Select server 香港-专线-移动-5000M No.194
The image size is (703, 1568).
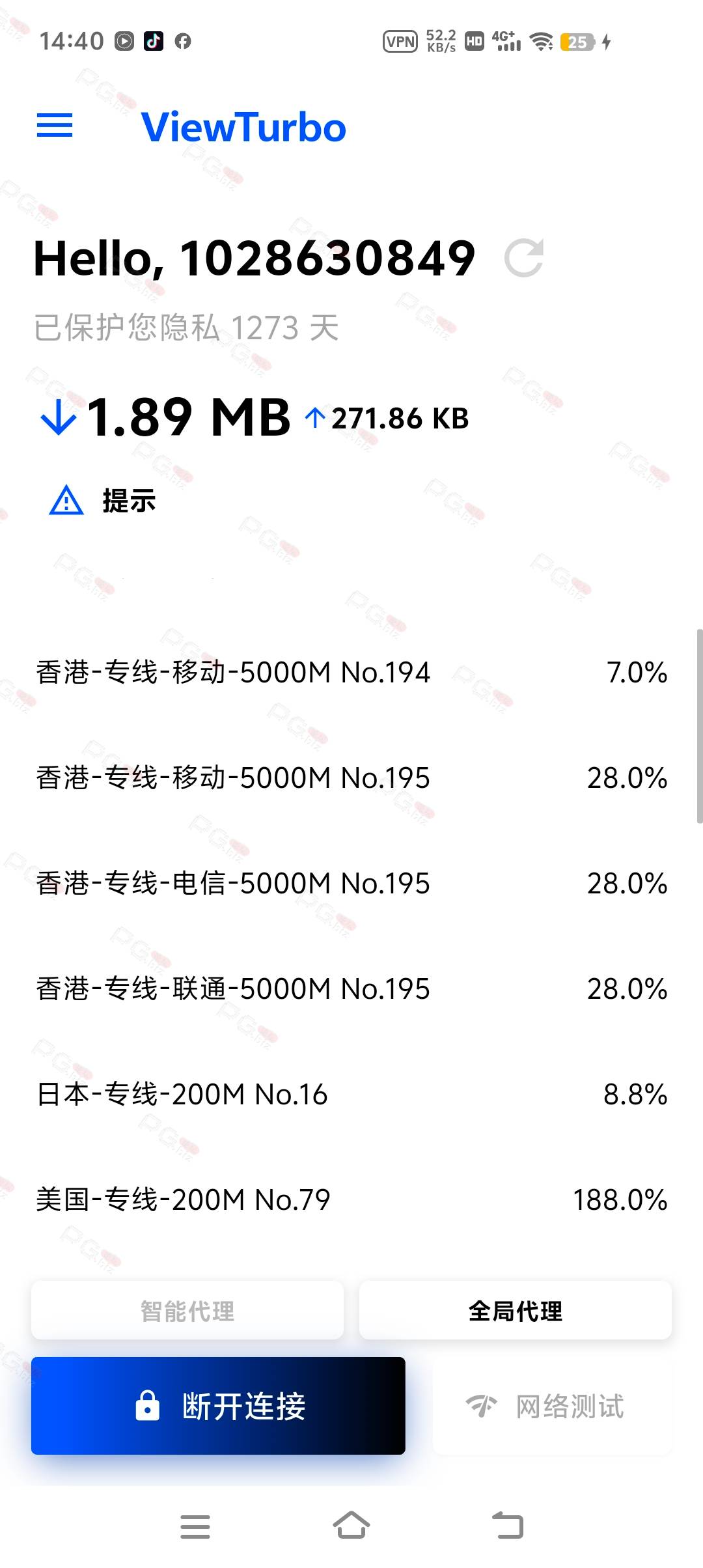(x=351, y=672)
